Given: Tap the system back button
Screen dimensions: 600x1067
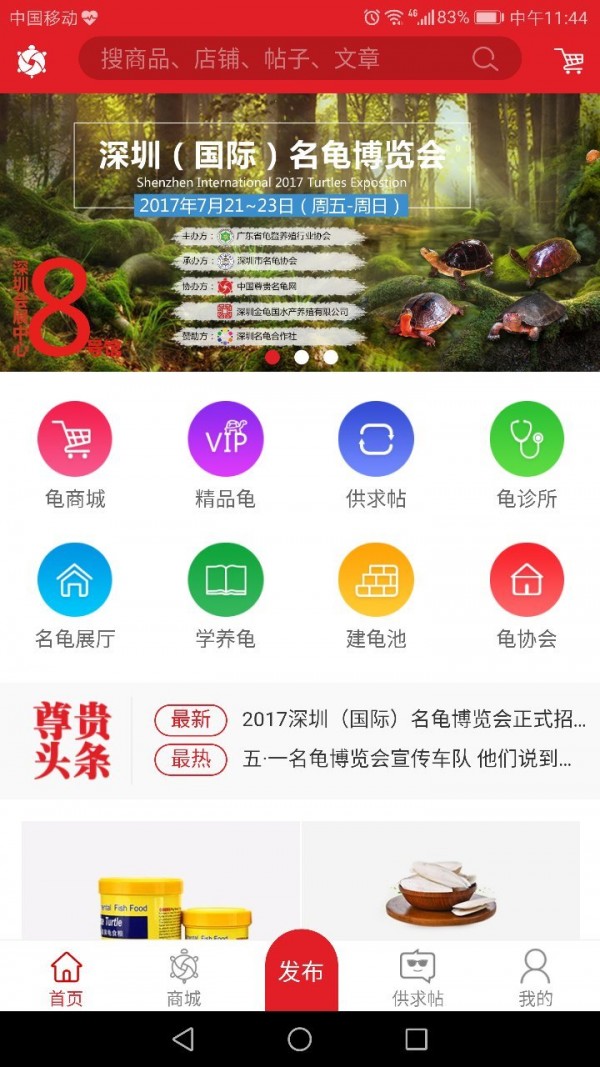Looking at the screenshot, I should 183,1039.
